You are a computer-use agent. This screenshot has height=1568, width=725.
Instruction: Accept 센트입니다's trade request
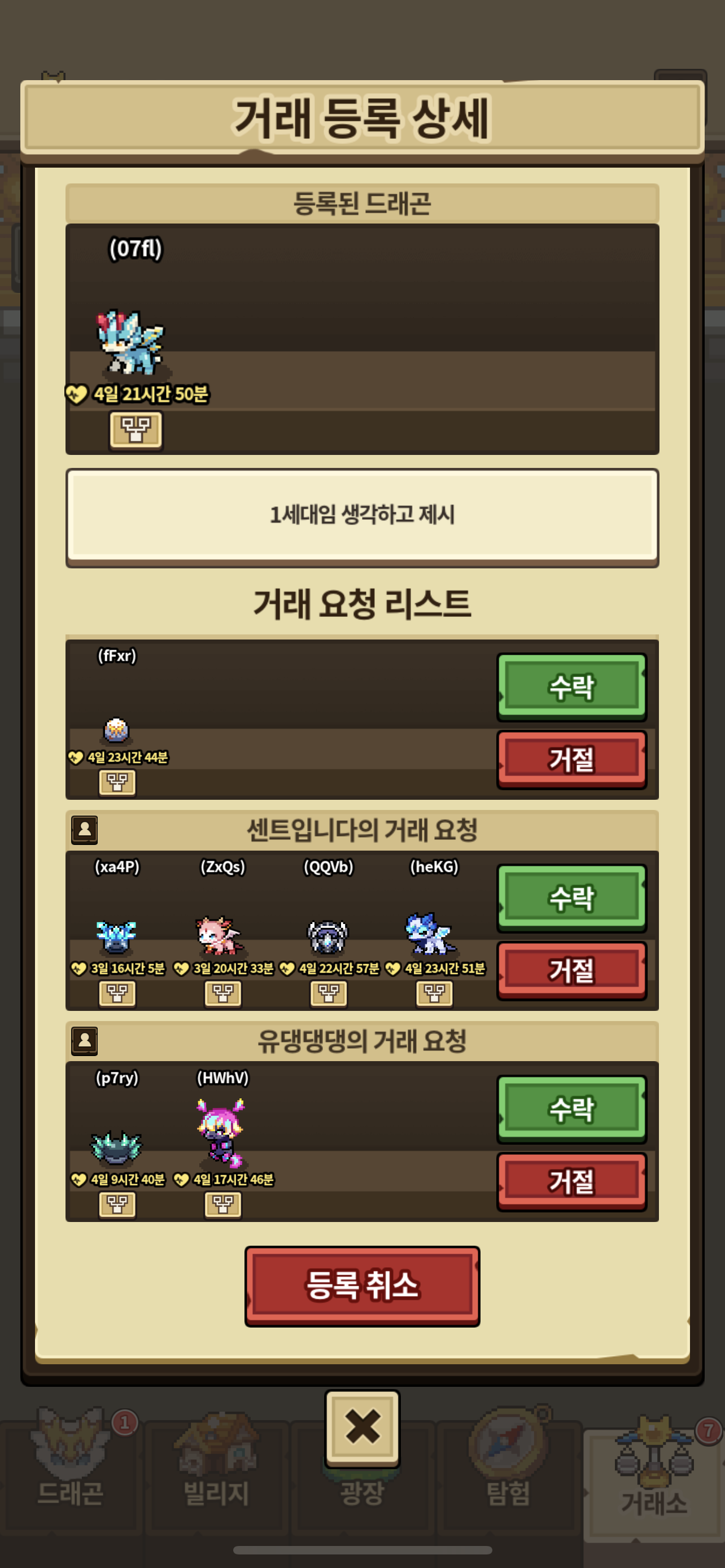(571, 898)
